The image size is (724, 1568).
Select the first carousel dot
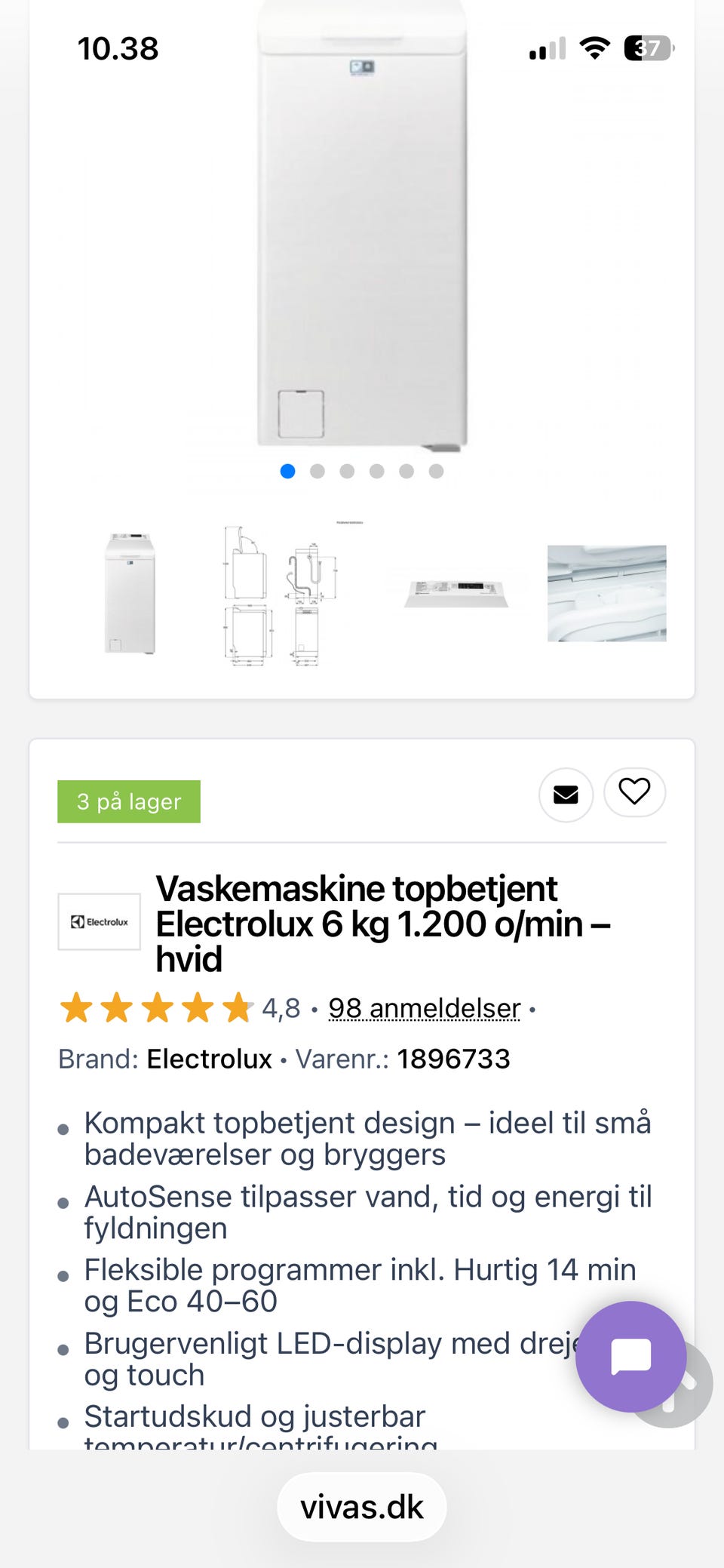[x=287, y=470]
